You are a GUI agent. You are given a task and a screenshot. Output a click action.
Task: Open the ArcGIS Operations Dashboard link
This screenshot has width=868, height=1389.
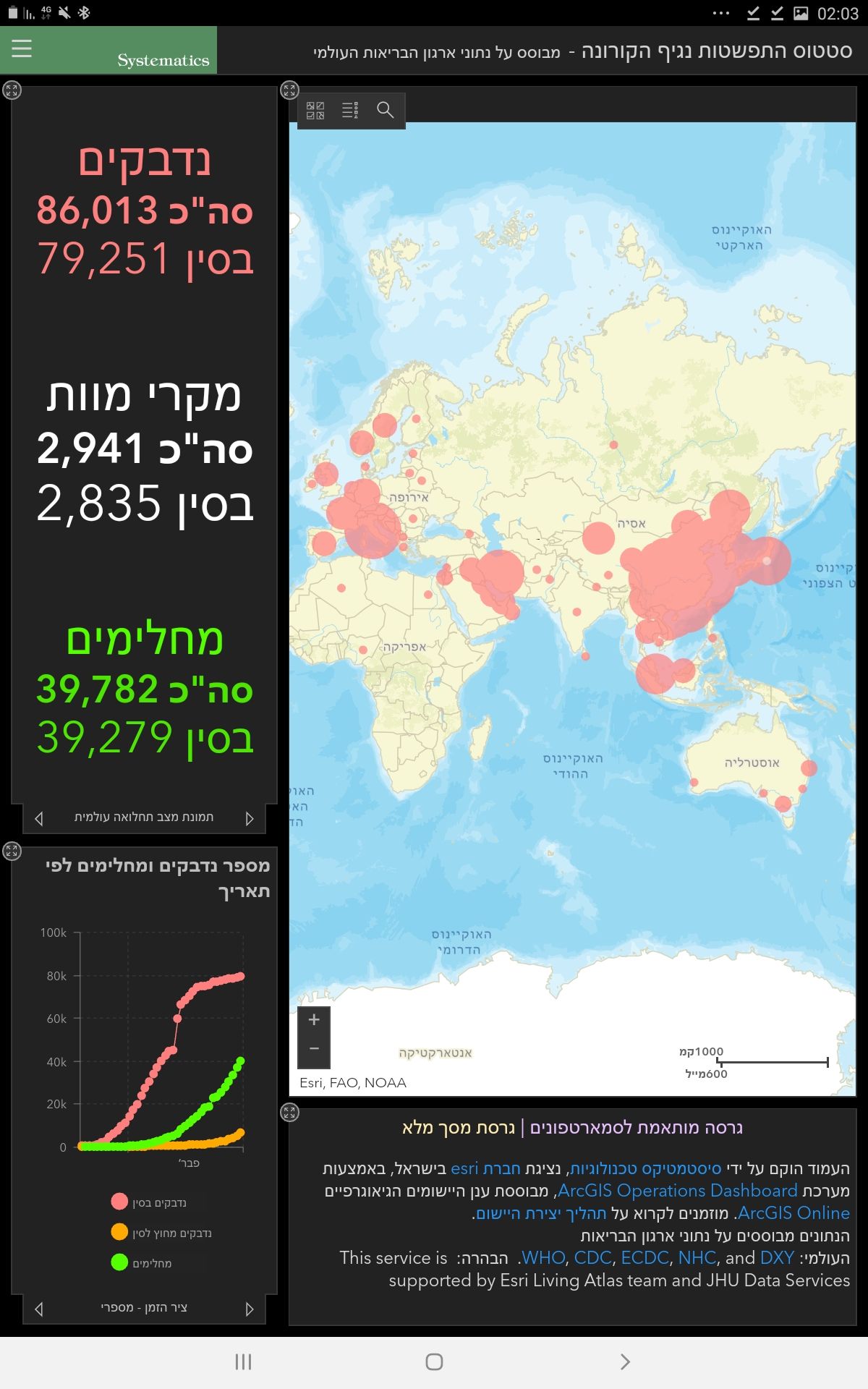677,1191
